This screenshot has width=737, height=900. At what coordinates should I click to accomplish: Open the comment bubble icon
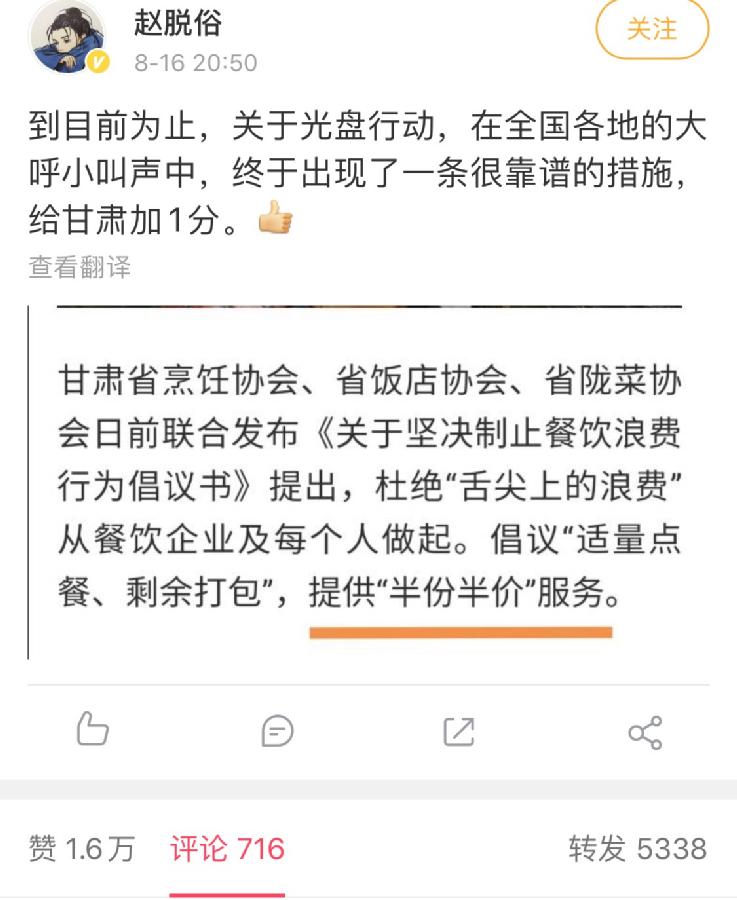(x=277, y=731)
